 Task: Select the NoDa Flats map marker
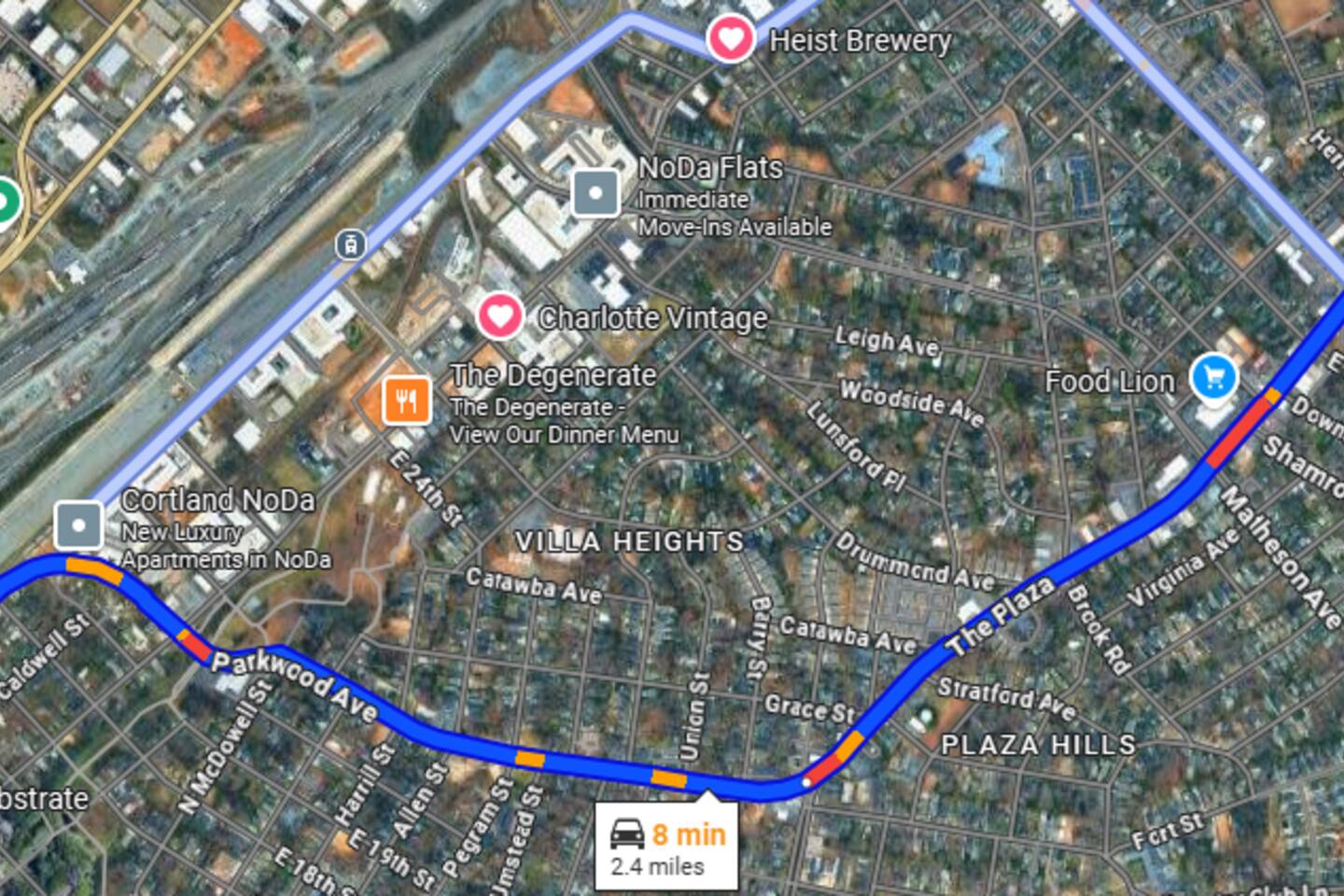click(595, 194)
